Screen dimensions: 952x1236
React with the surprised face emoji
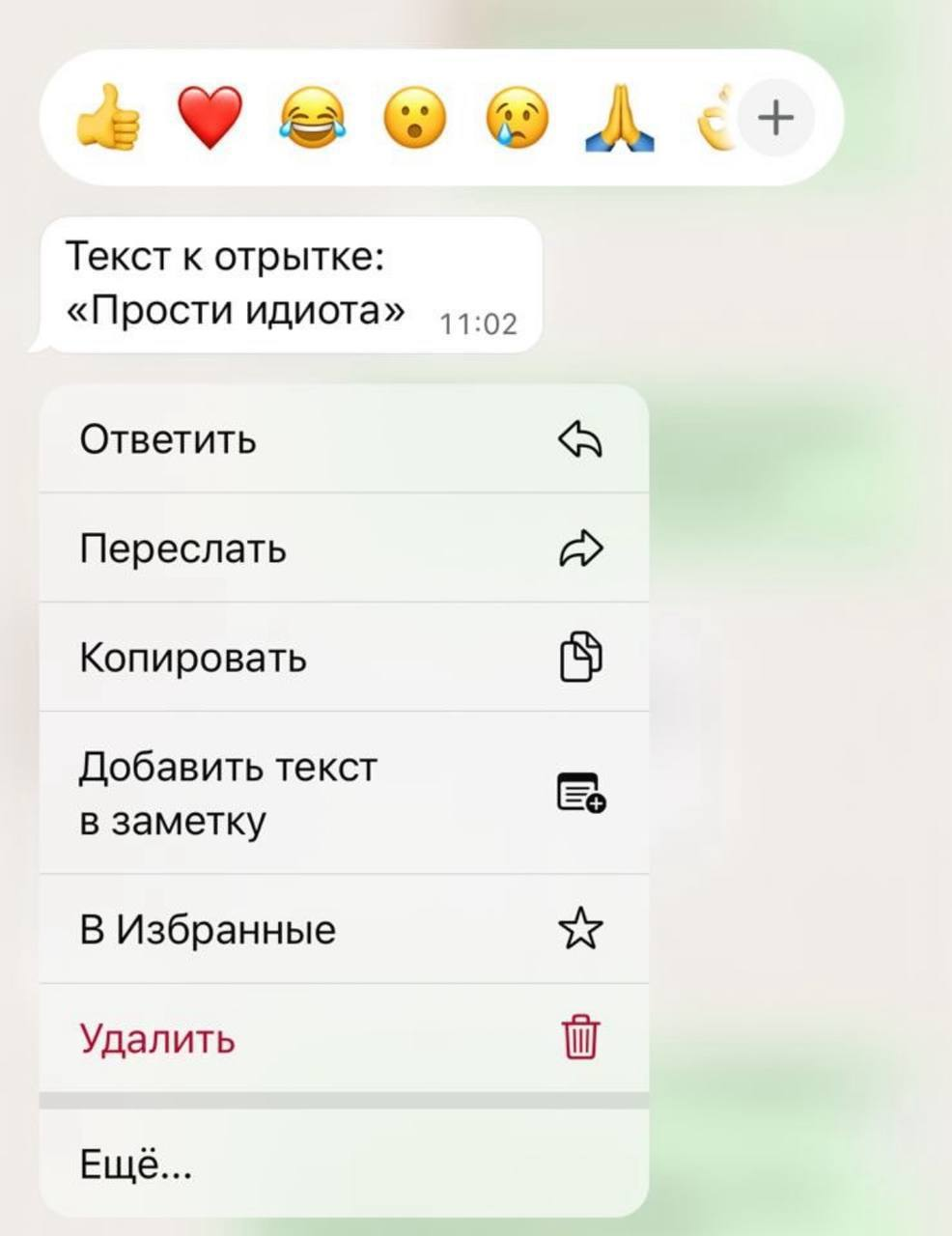pos(414,118)
